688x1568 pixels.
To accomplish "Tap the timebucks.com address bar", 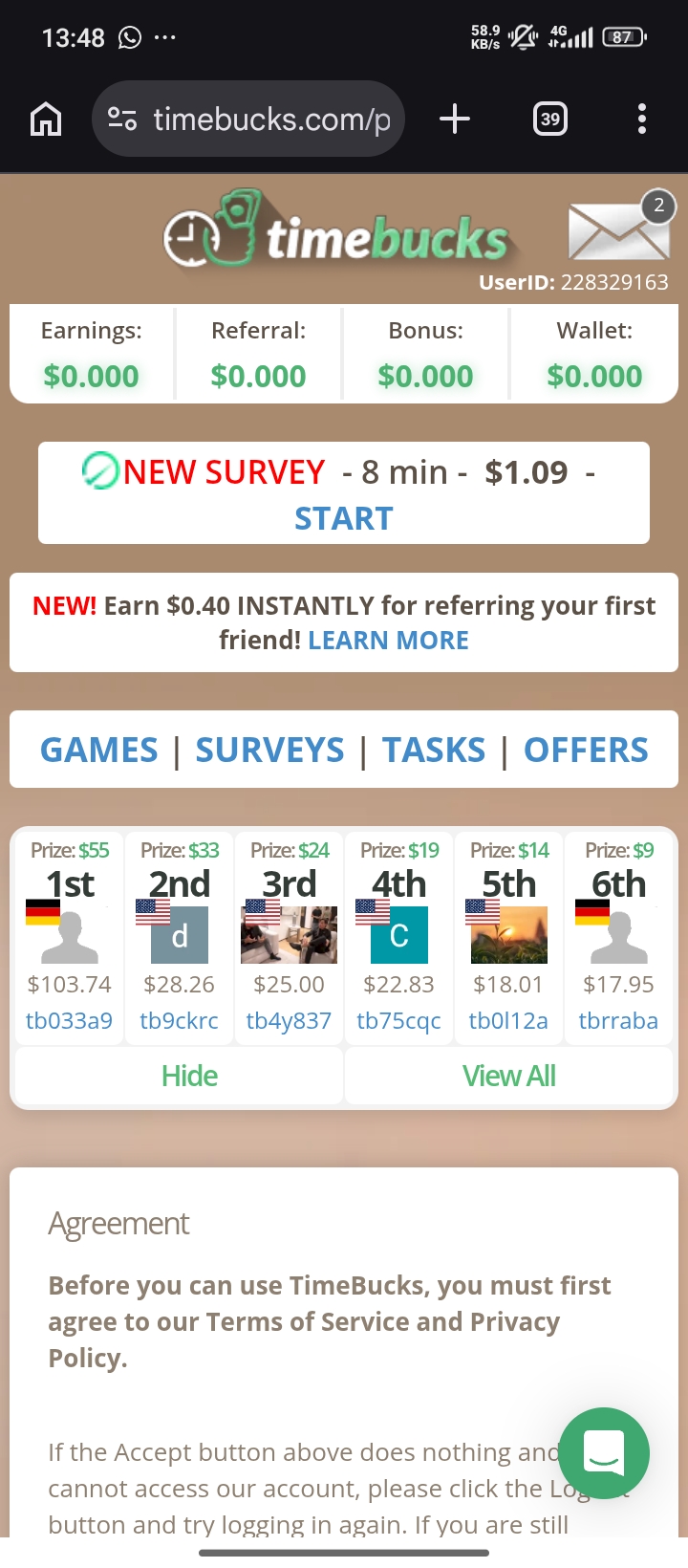I will [258, 120].
